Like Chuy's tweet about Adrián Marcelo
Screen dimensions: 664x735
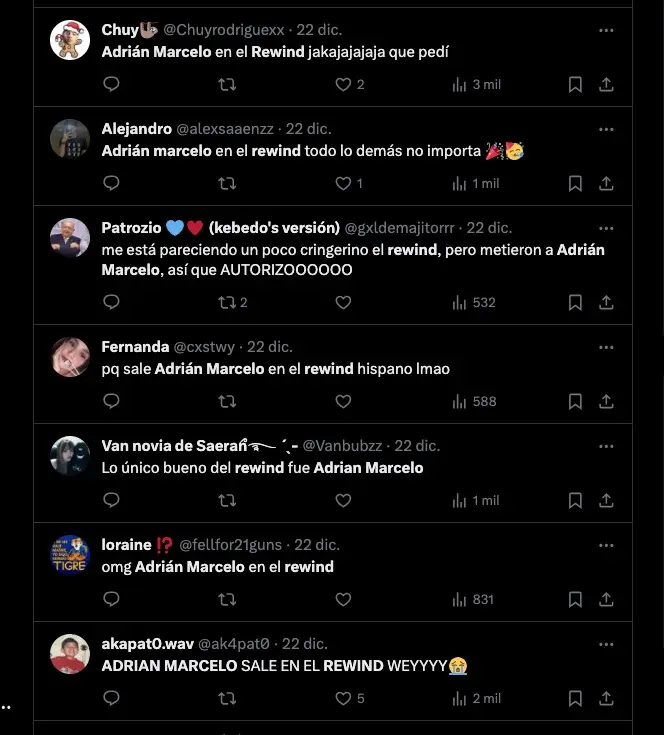[x=343, y=85]
